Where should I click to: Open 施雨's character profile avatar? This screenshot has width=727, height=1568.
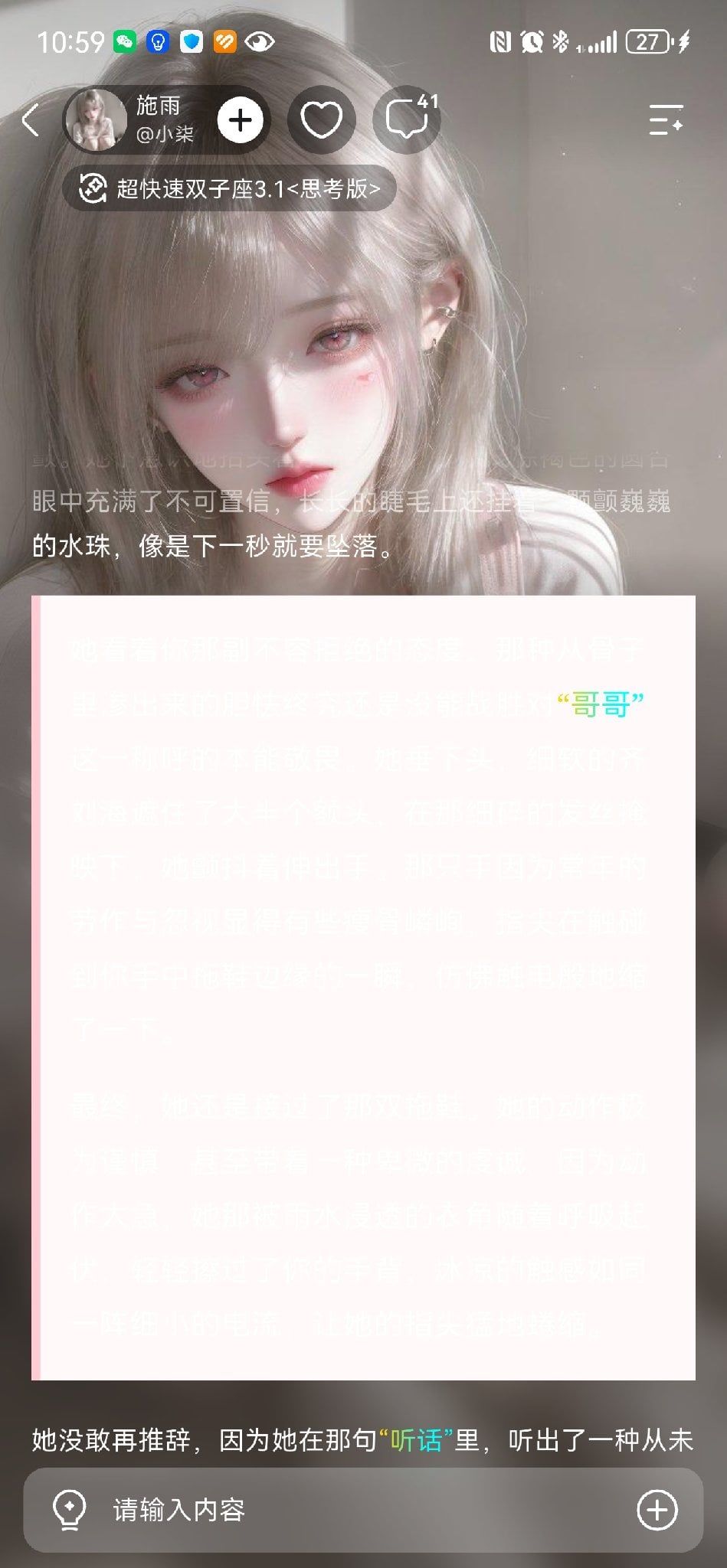(96, 119)
